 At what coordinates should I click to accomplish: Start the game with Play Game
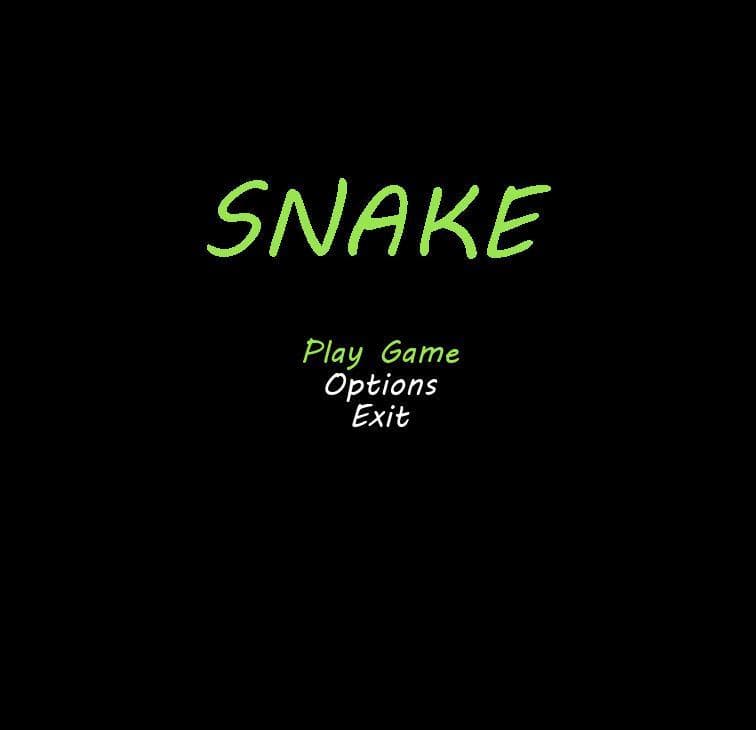point(381,352)
